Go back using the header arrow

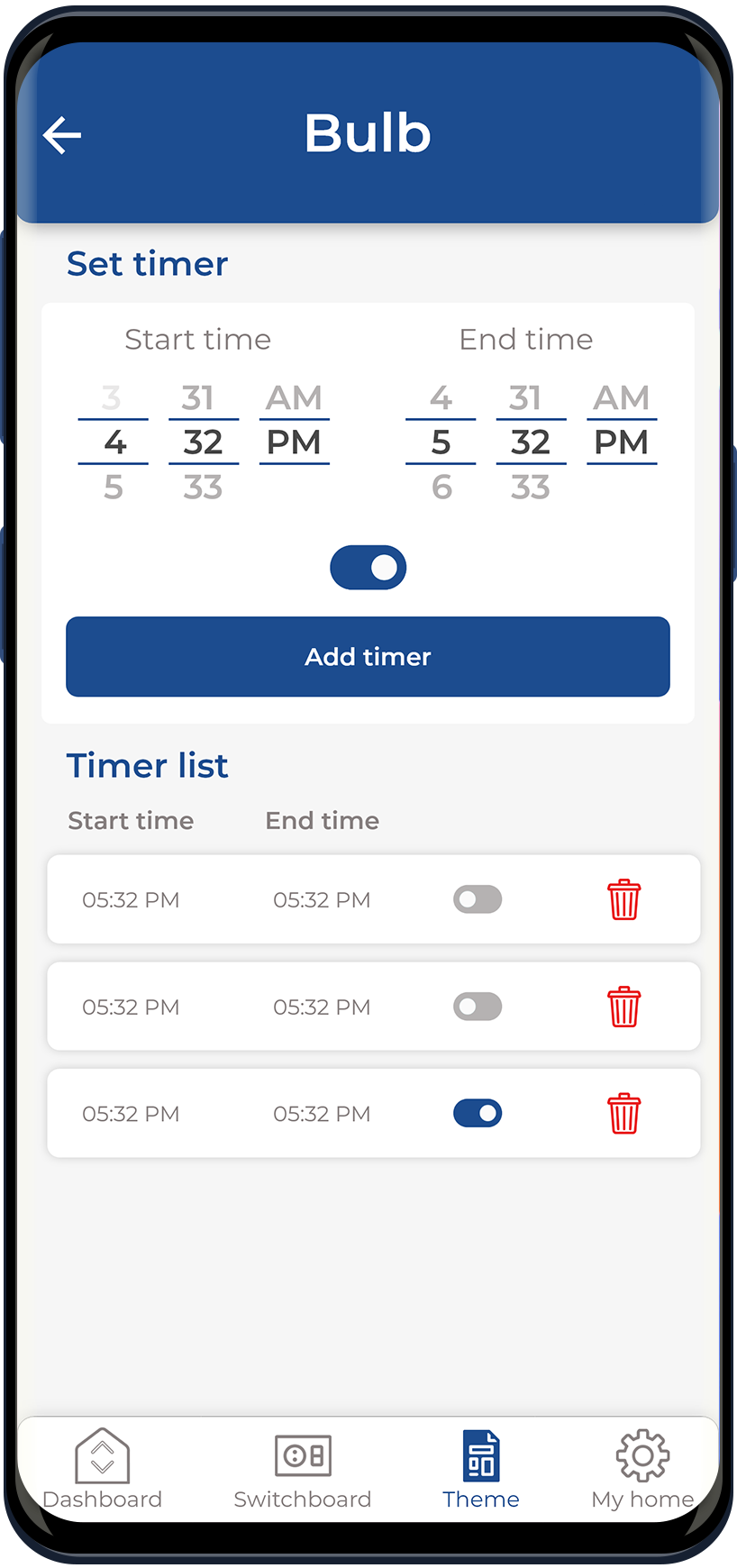(x=62, y=135)
